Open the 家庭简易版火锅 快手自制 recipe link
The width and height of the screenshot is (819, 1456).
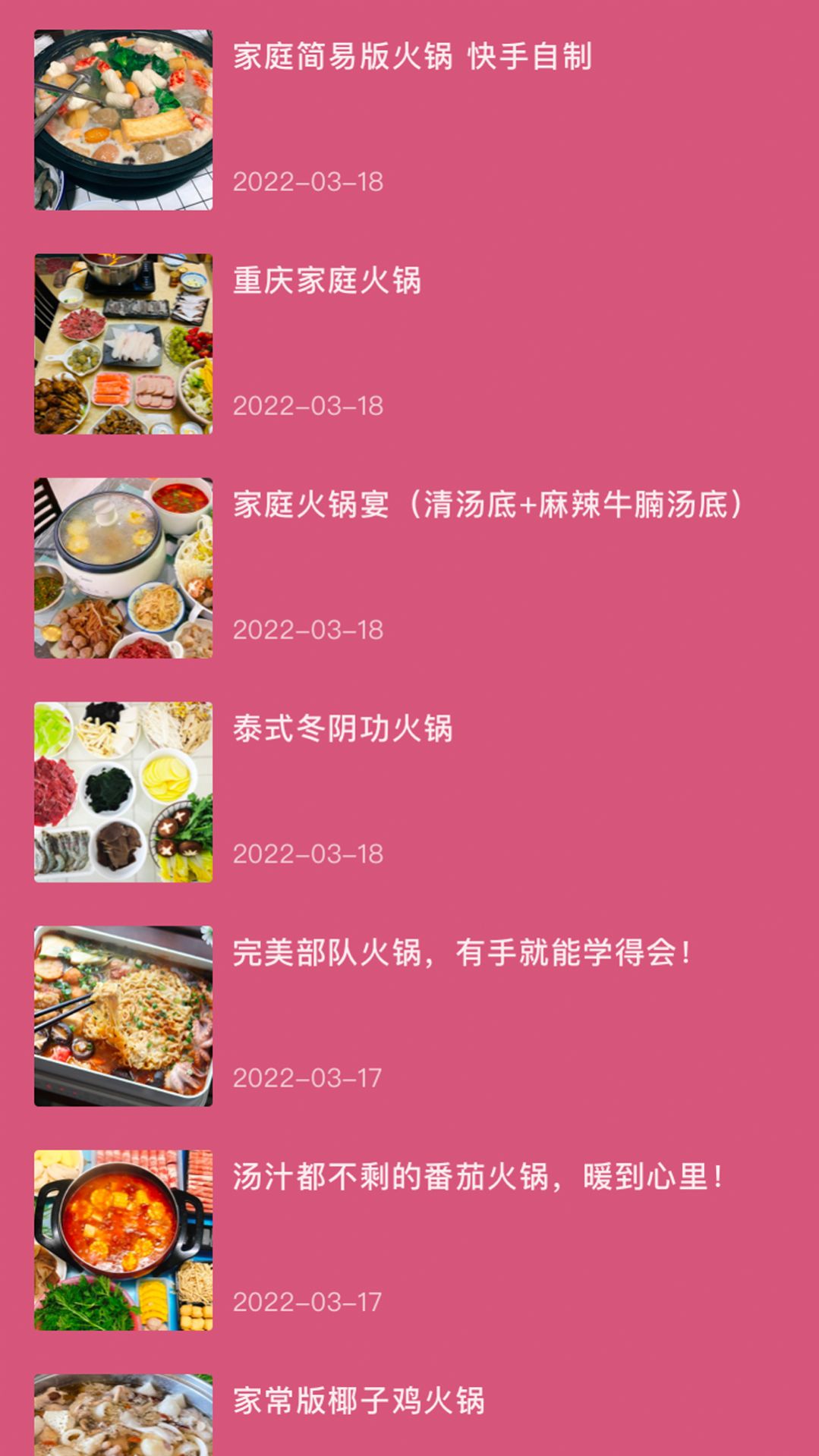pyautogui.click(x=414, y=55)
